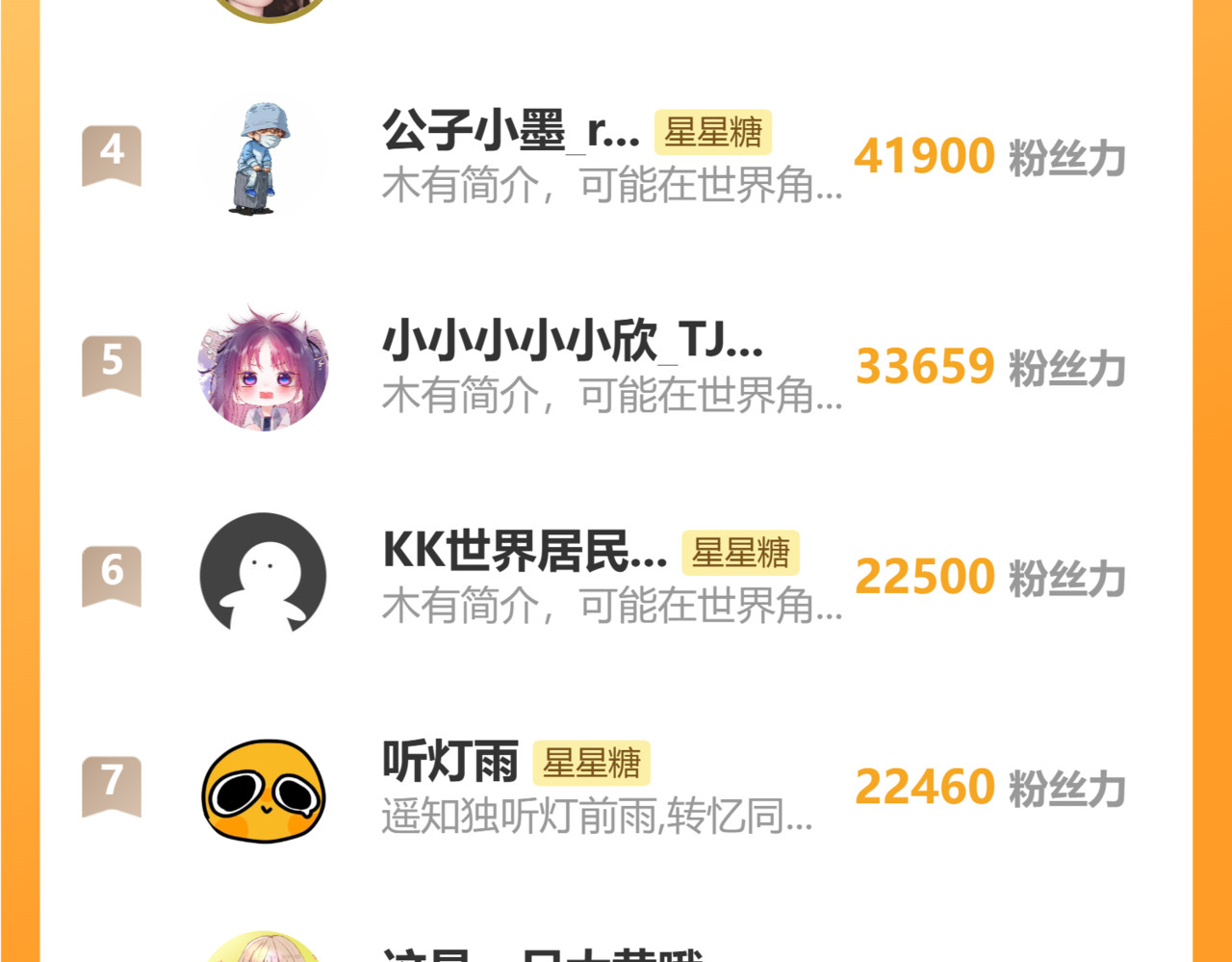
Task: Select the KK世界居民... ranking entry
Action: (525, 552)
